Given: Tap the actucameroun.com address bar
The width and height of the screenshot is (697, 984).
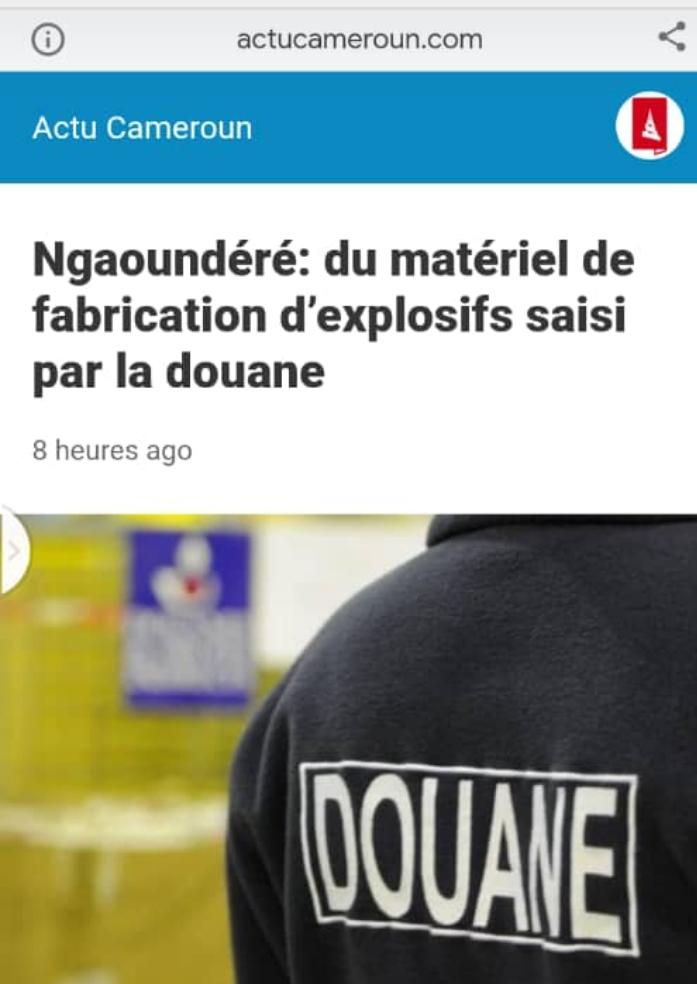Looking at the screenshot, I should (359, 40).
